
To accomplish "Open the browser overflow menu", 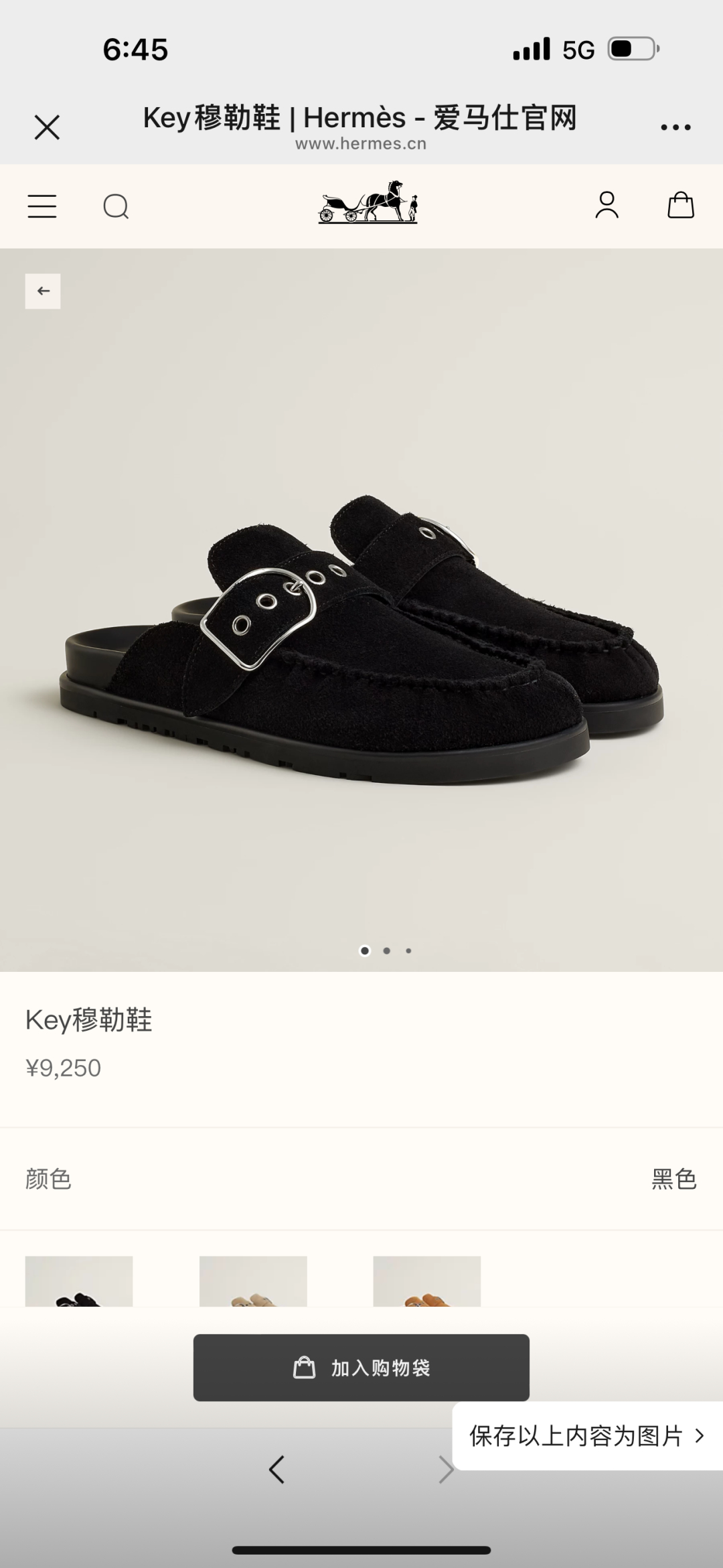I will point(675,127).
